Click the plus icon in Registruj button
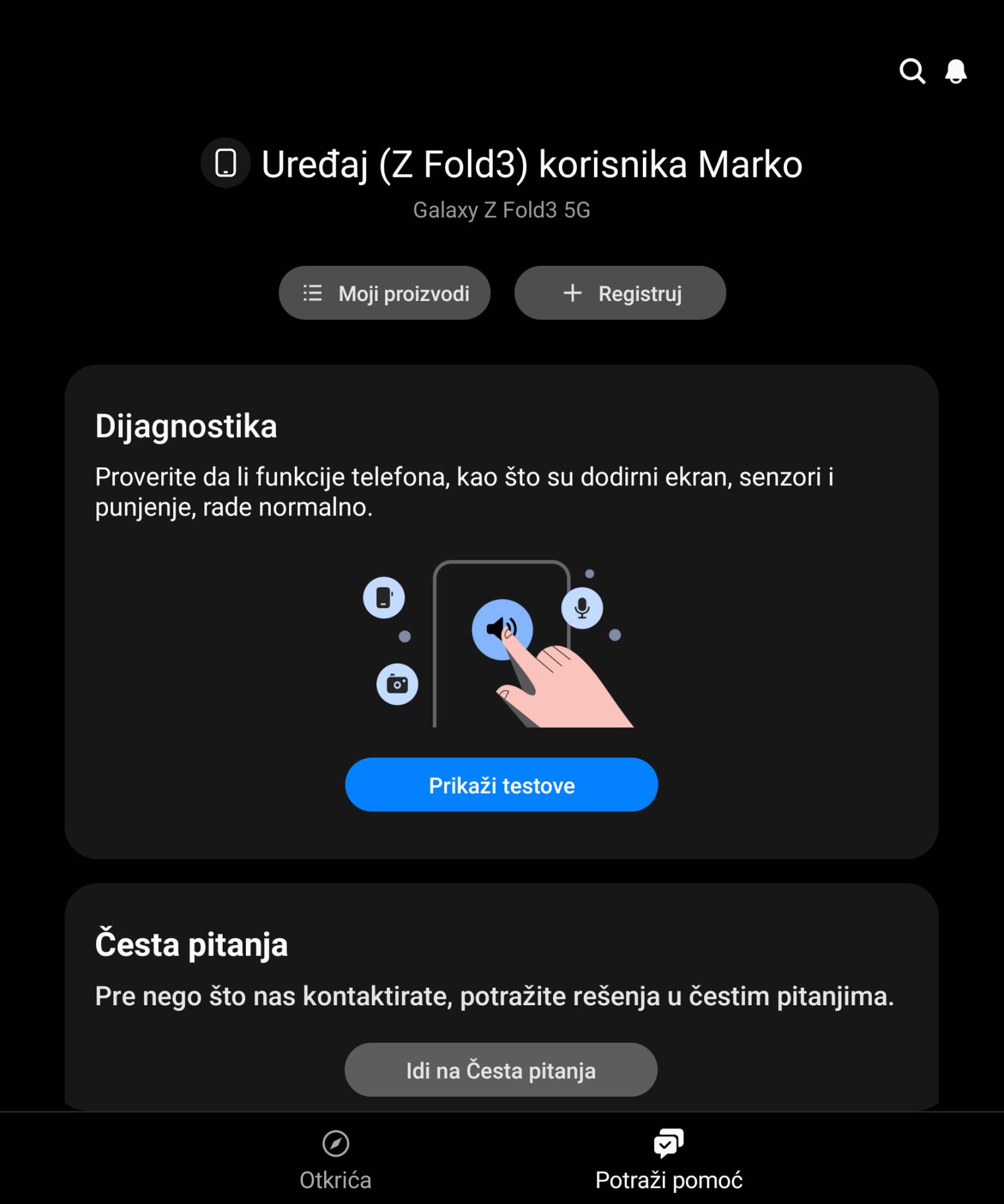The image size is (1004, 1204). [571, 292]
